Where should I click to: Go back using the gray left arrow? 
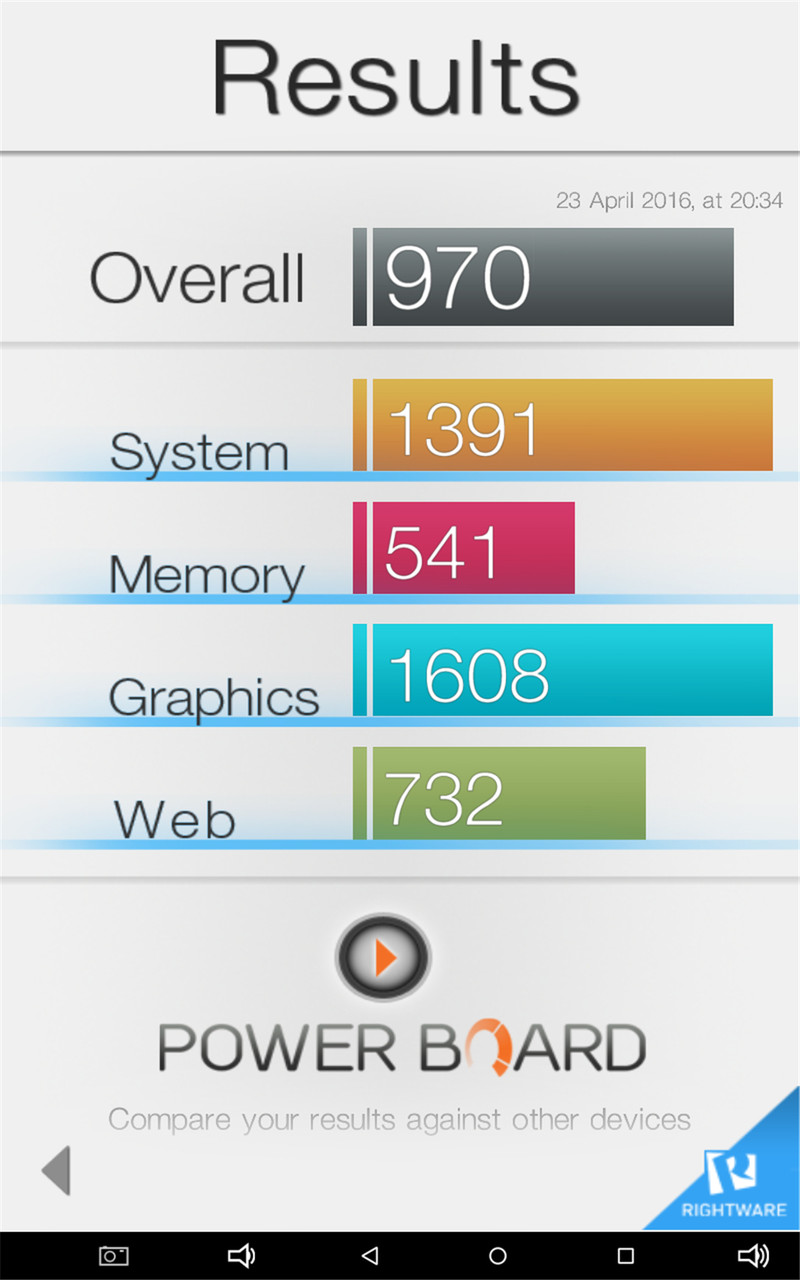pos(56,1170)
